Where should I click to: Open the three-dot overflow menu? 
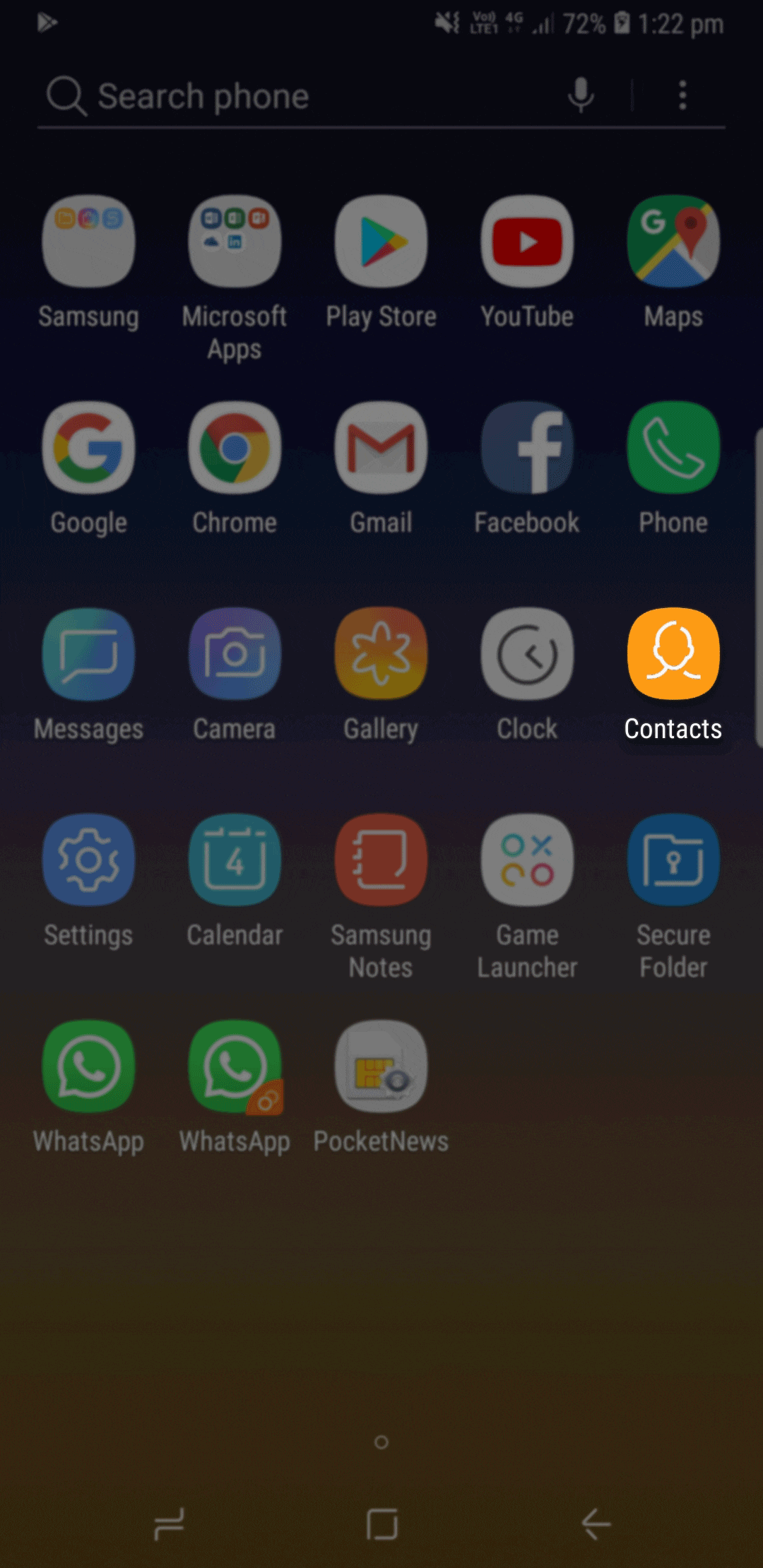tap(682, 95)
